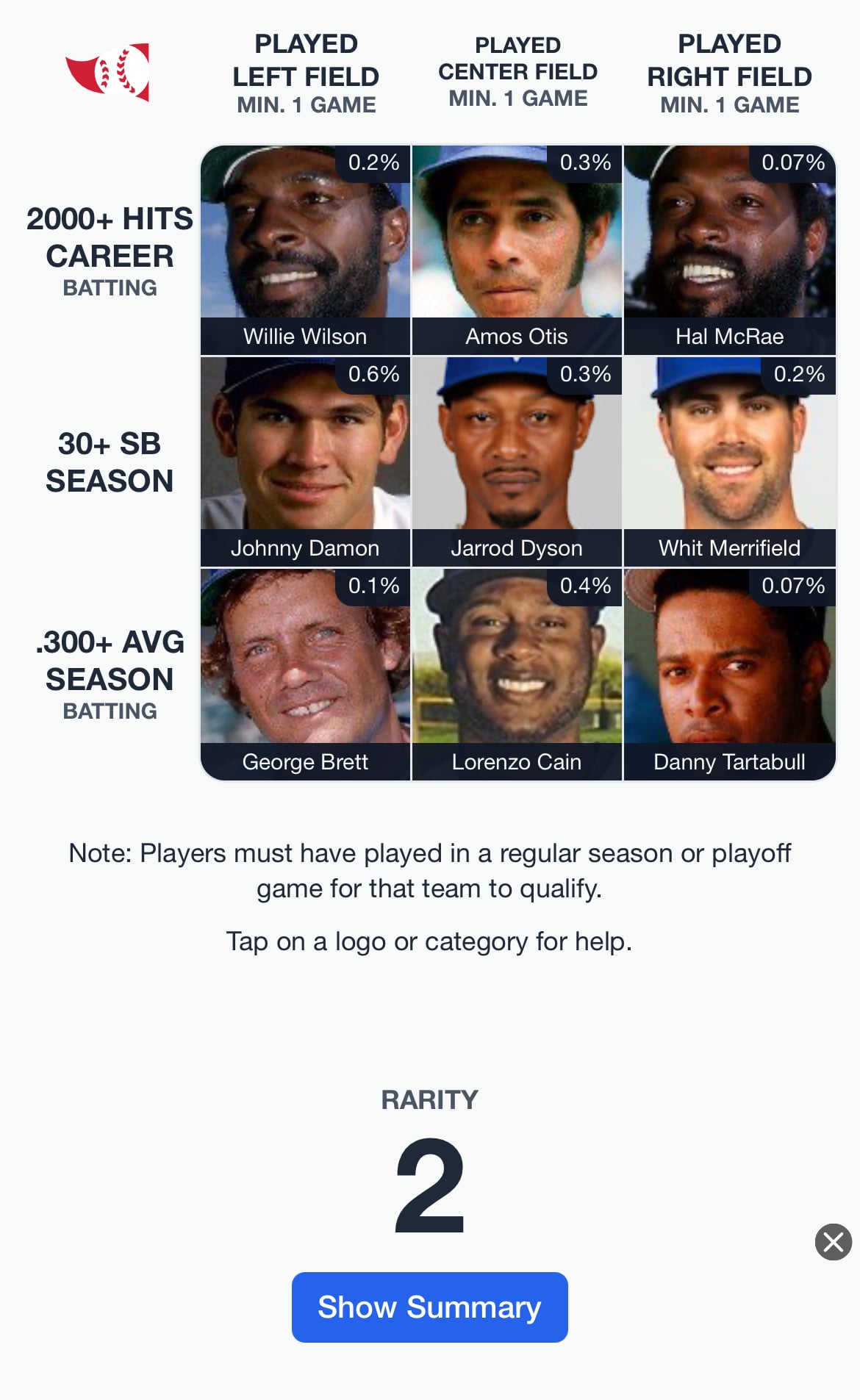The image size is (860, 1400).
Task: Dismiss using the round X button
Action: pyautogui.click(x=833, y=1242)
